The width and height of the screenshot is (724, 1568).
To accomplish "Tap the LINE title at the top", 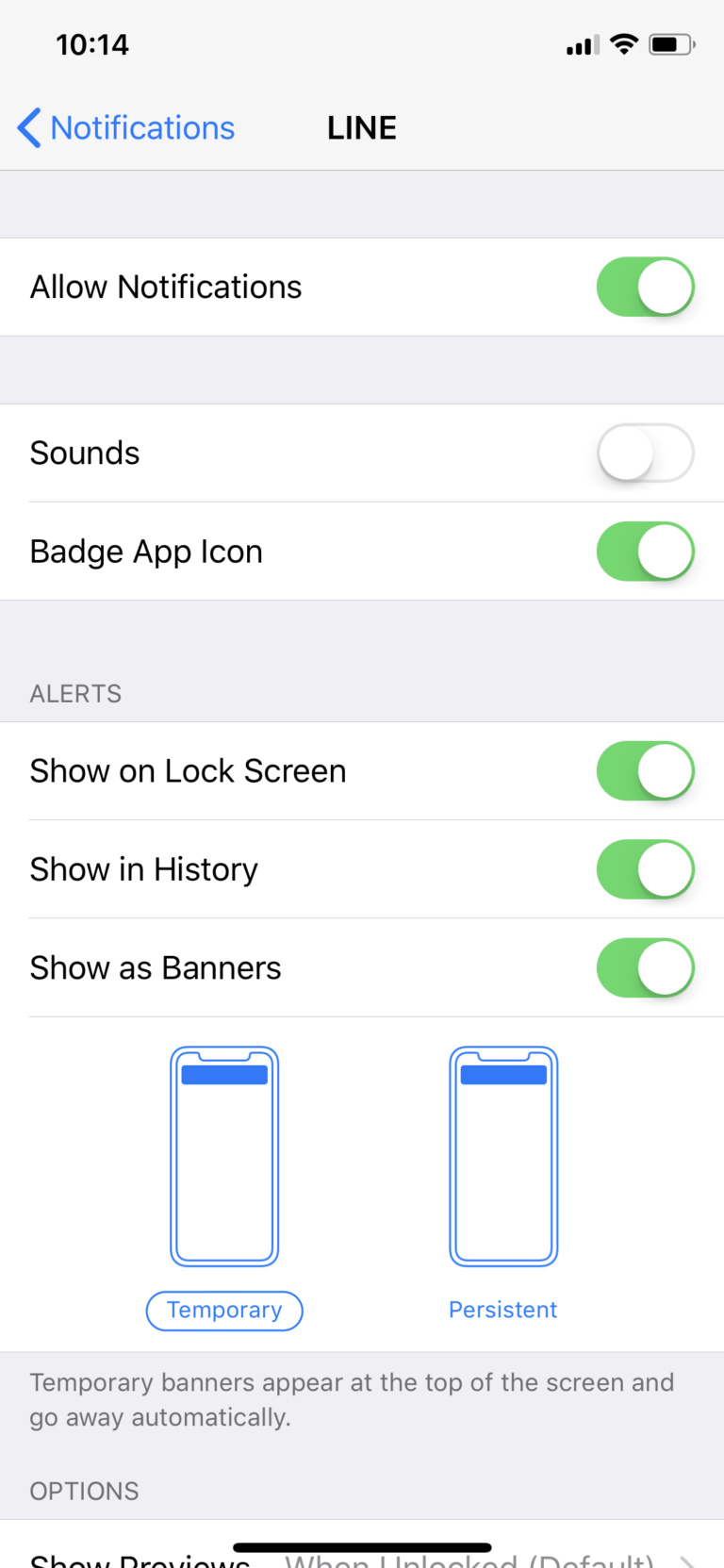I will point(362,127).
